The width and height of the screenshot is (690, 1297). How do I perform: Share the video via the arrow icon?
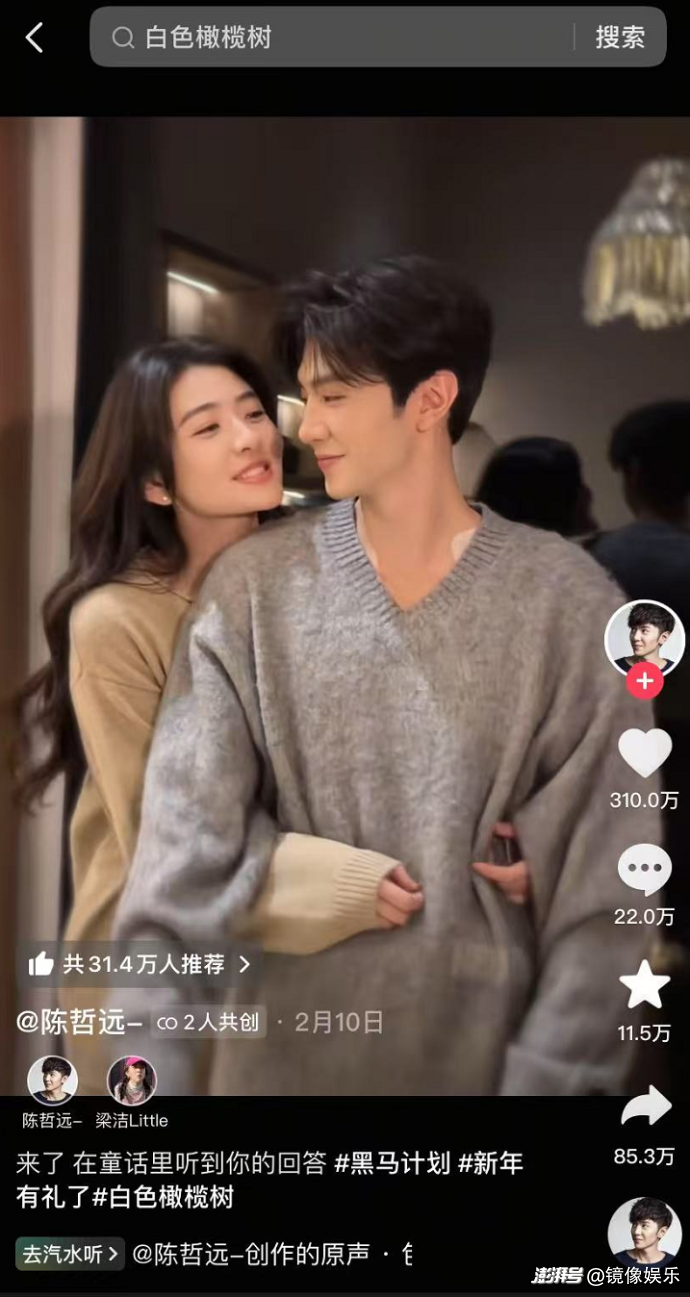click(x=645, y=1108)
